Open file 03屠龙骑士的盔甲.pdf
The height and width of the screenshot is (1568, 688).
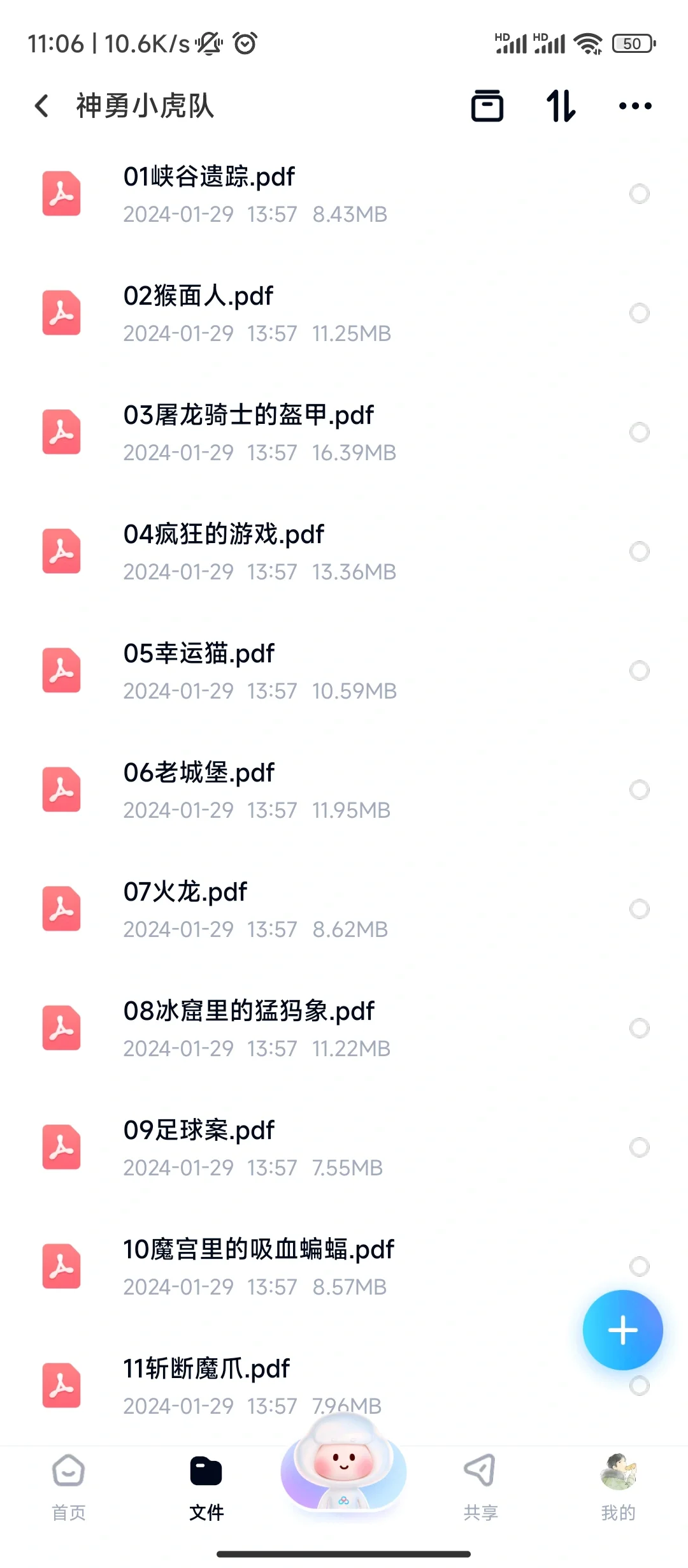[x=344, y=432]
